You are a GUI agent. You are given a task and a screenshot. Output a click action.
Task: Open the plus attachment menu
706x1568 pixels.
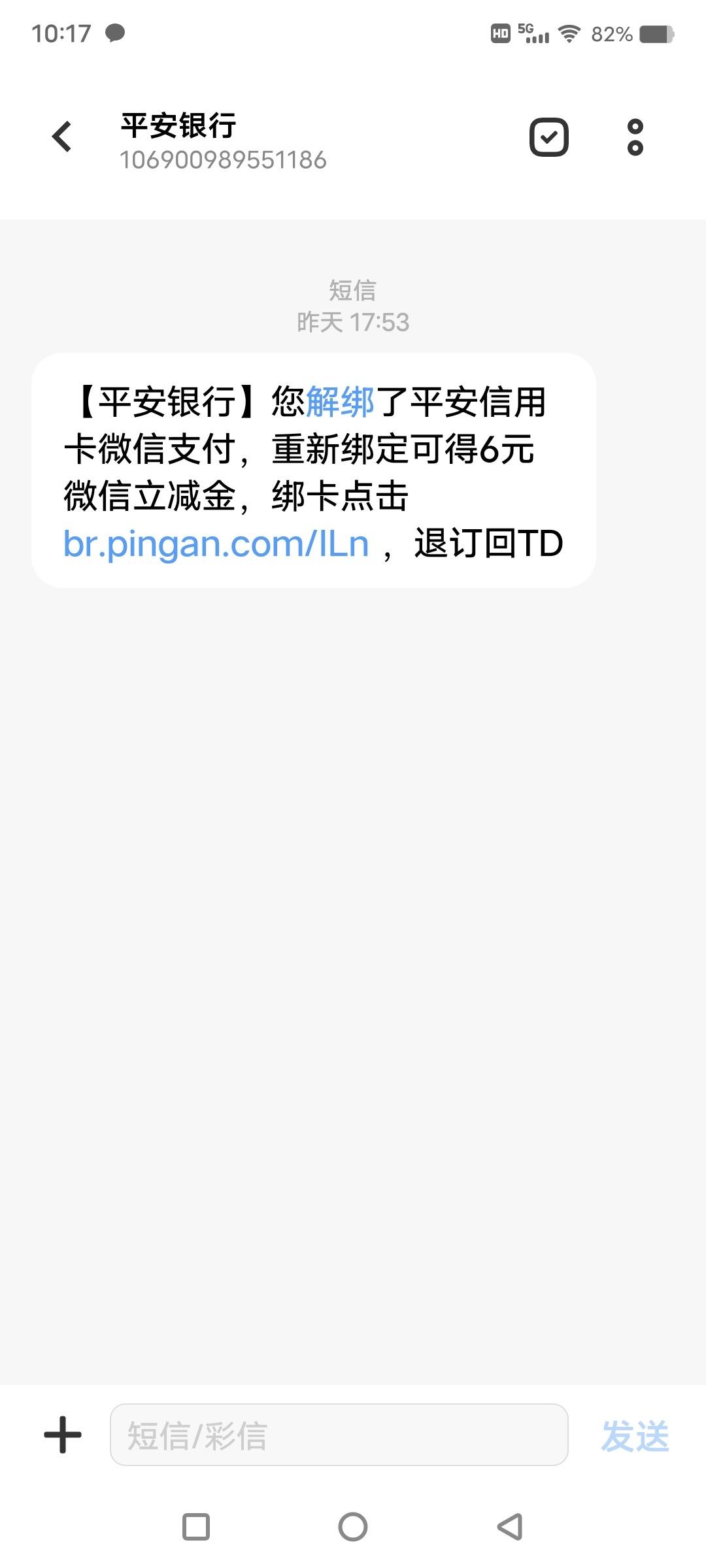pos(63,1435)
